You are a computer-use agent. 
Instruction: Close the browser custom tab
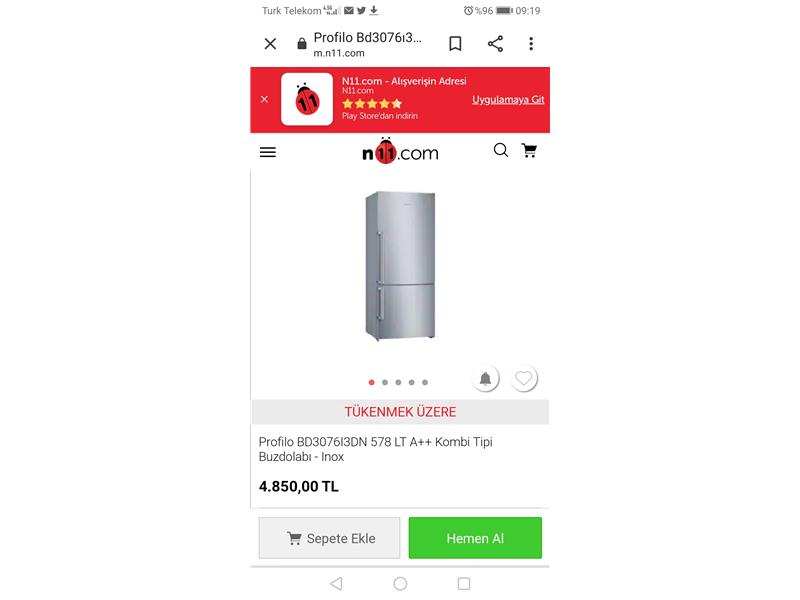click(270, 44)
